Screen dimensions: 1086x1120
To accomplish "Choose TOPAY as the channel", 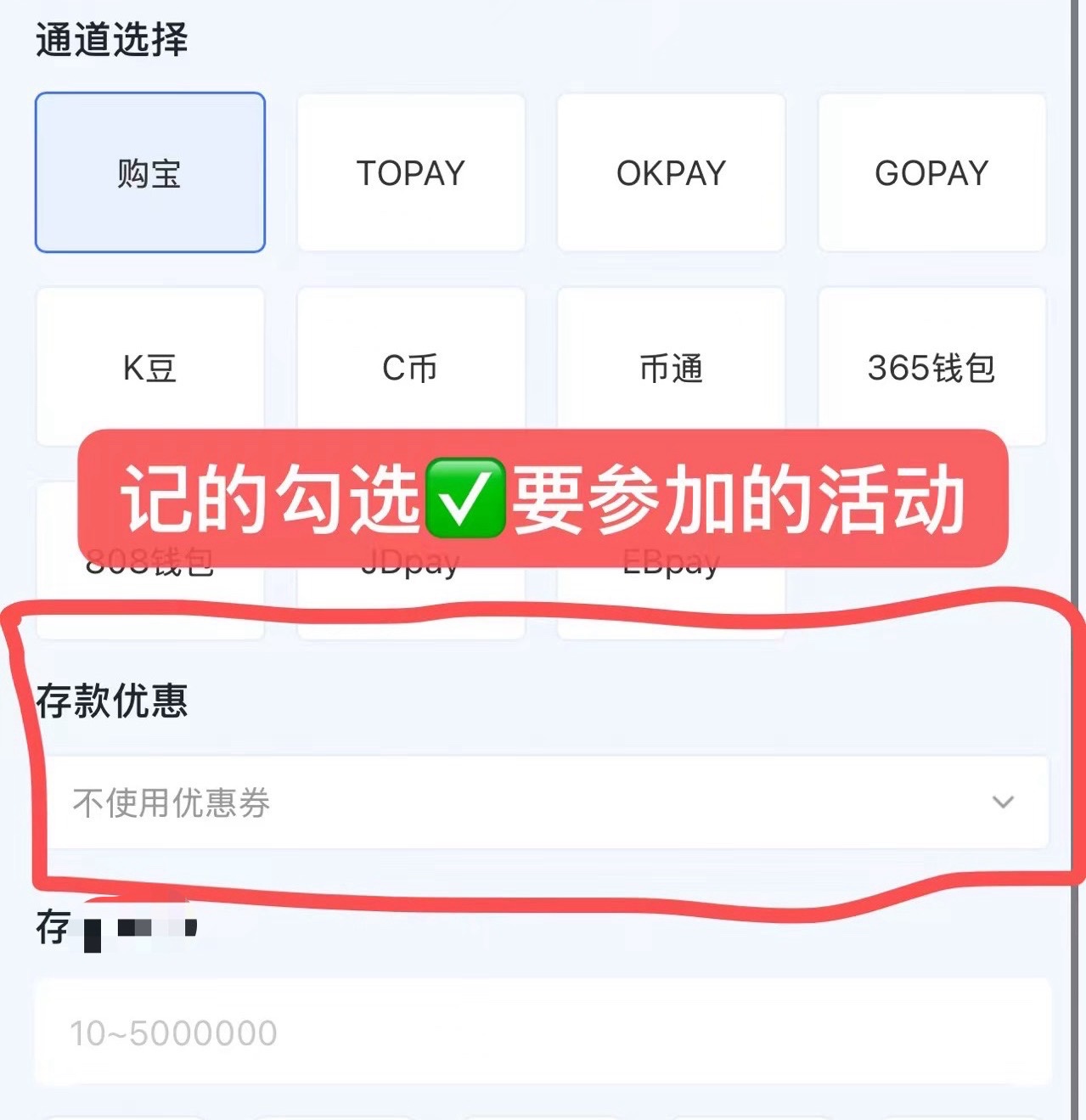I will pyautogui.click(x=411, y=172).
